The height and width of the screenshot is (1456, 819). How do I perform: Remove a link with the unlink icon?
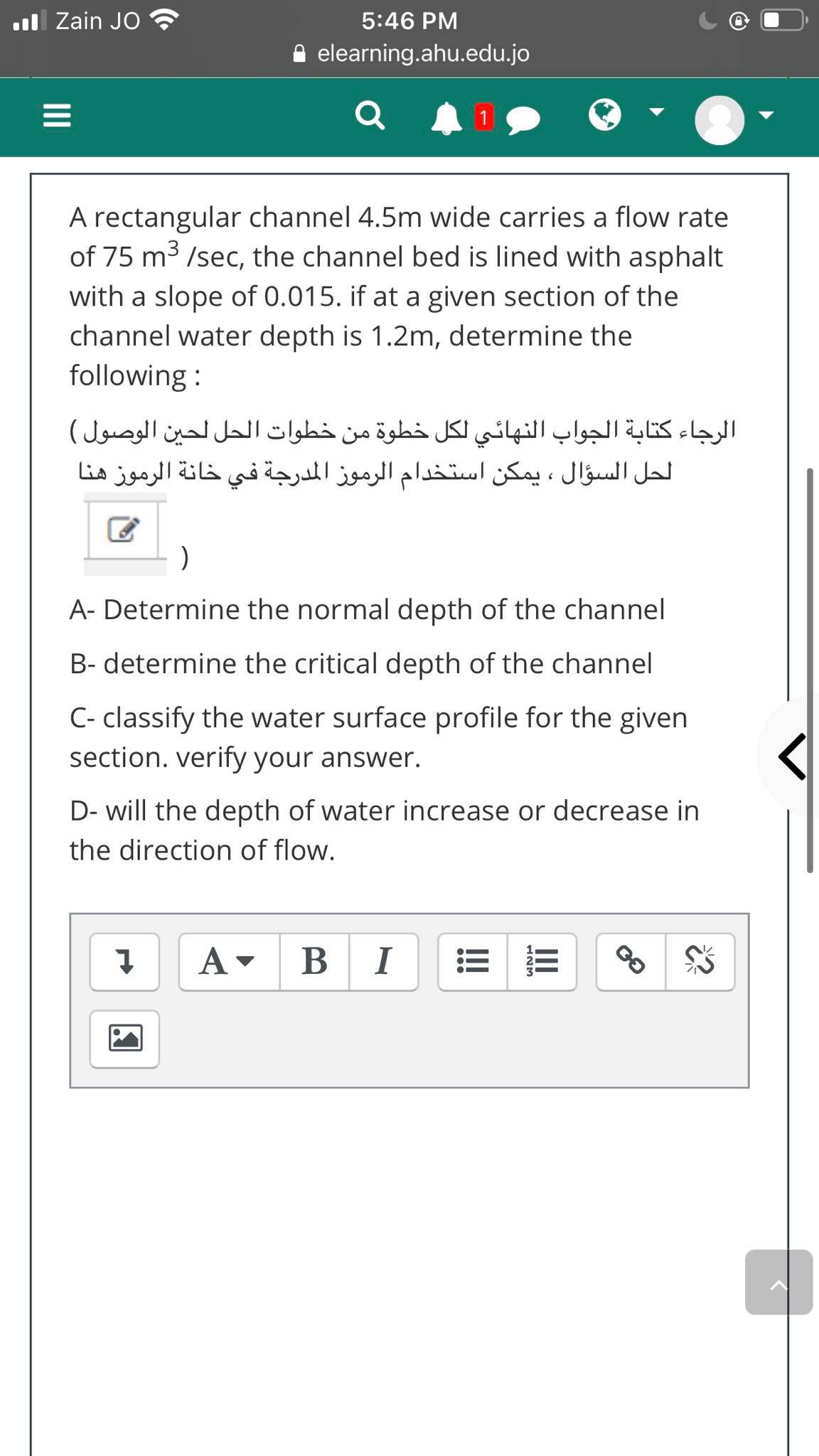pyautogui.click(x=700, y=961)
